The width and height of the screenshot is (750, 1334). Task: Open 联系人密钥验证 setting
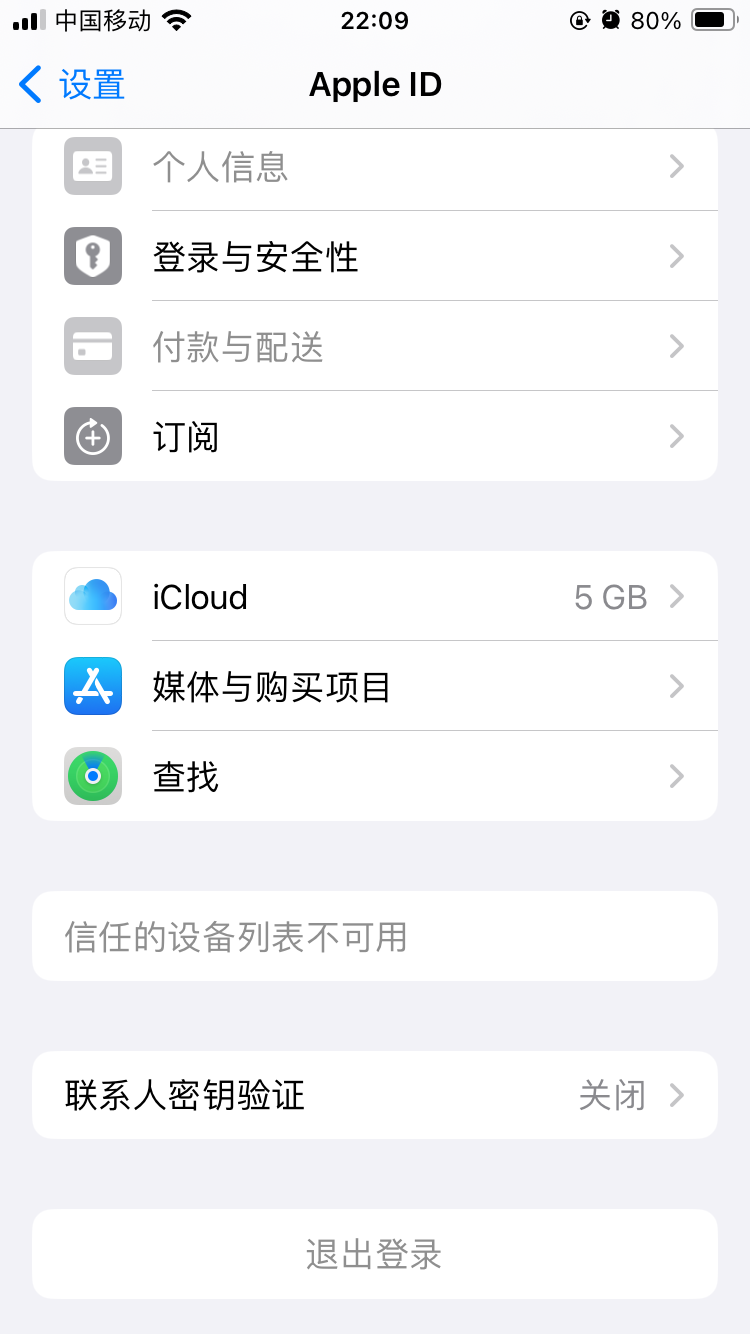[375, 1095]
